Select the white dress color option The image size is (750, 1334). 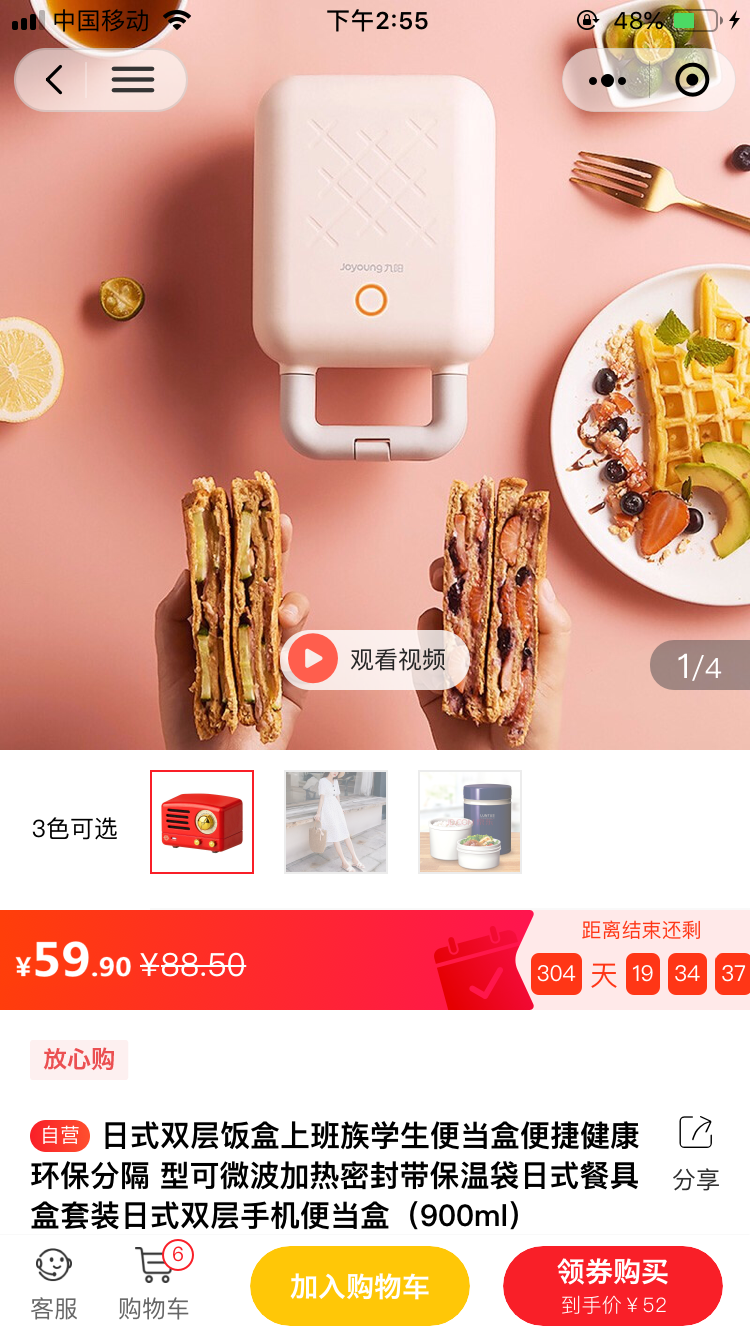[336, 822]
